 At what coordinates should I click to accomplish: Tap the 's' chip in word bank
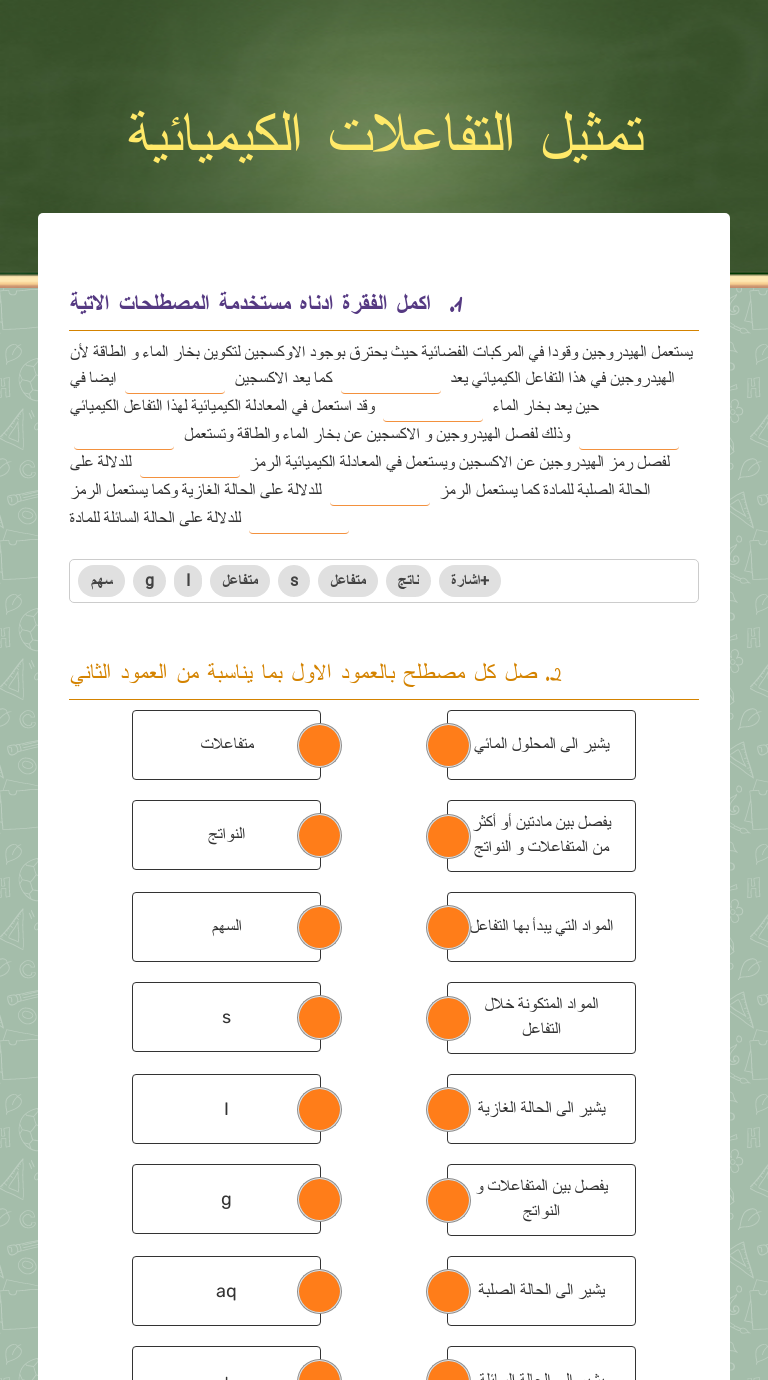coord(294,581)
